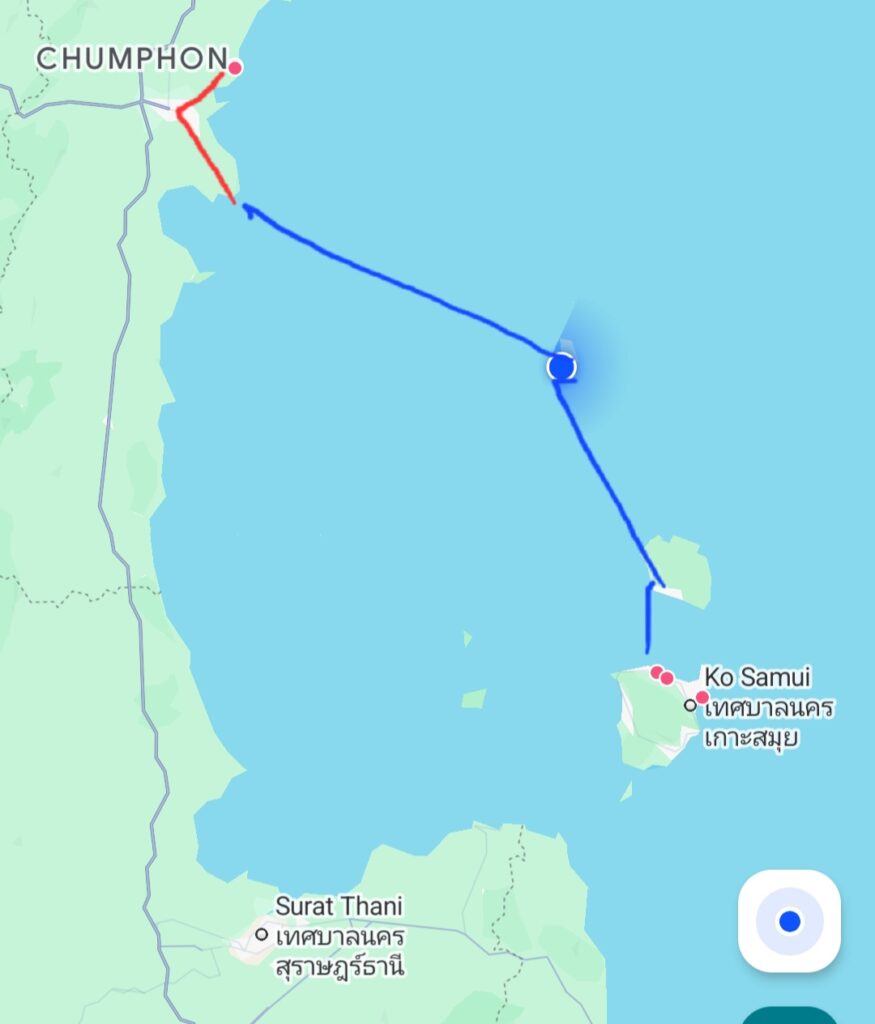Viewport: 875px width, 1024px height.
Task: Select the Ko Samui place label
Action: 757,677
